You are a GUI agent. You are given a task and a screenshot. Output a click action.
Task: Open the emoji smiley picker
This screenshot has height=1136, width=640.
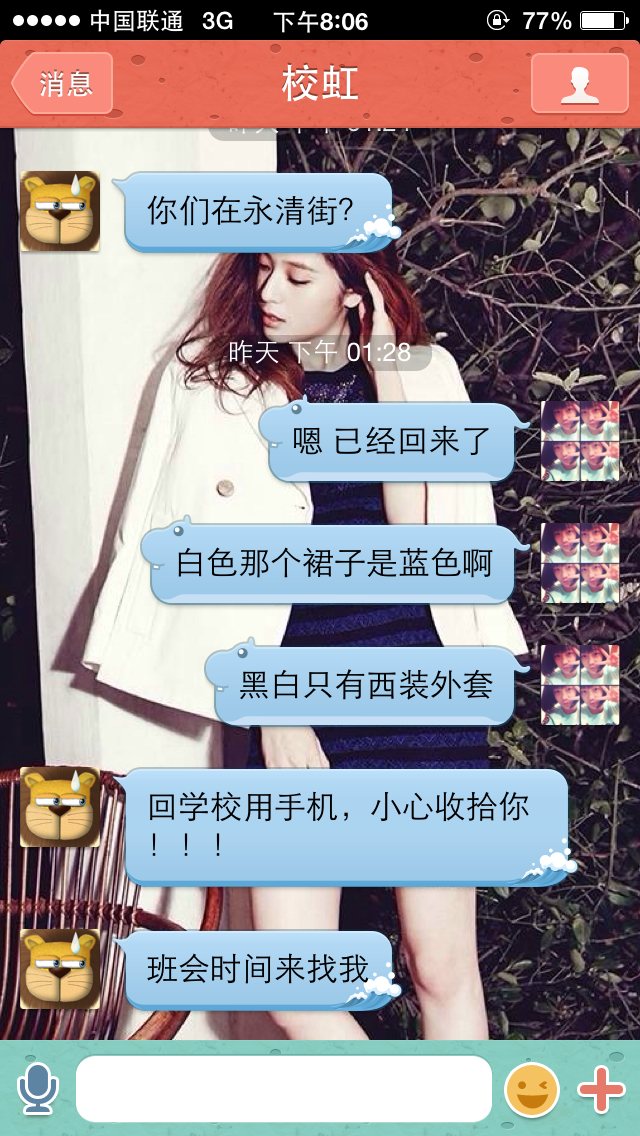531,1089
